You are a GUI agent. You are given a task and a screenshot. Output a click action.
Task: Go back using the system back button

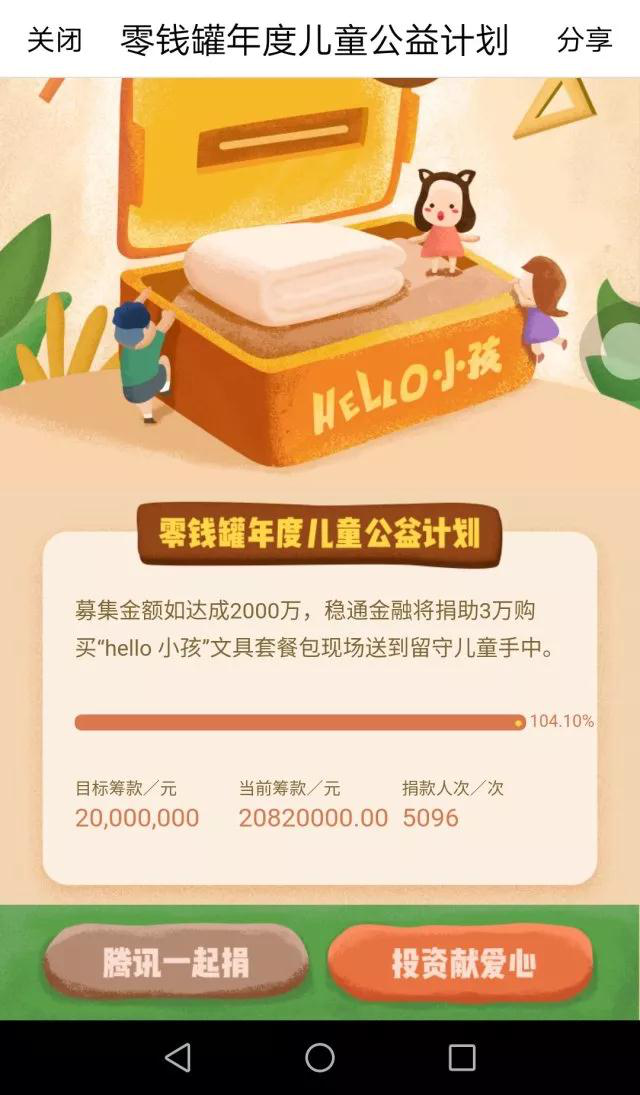(x=177, y=1057)
